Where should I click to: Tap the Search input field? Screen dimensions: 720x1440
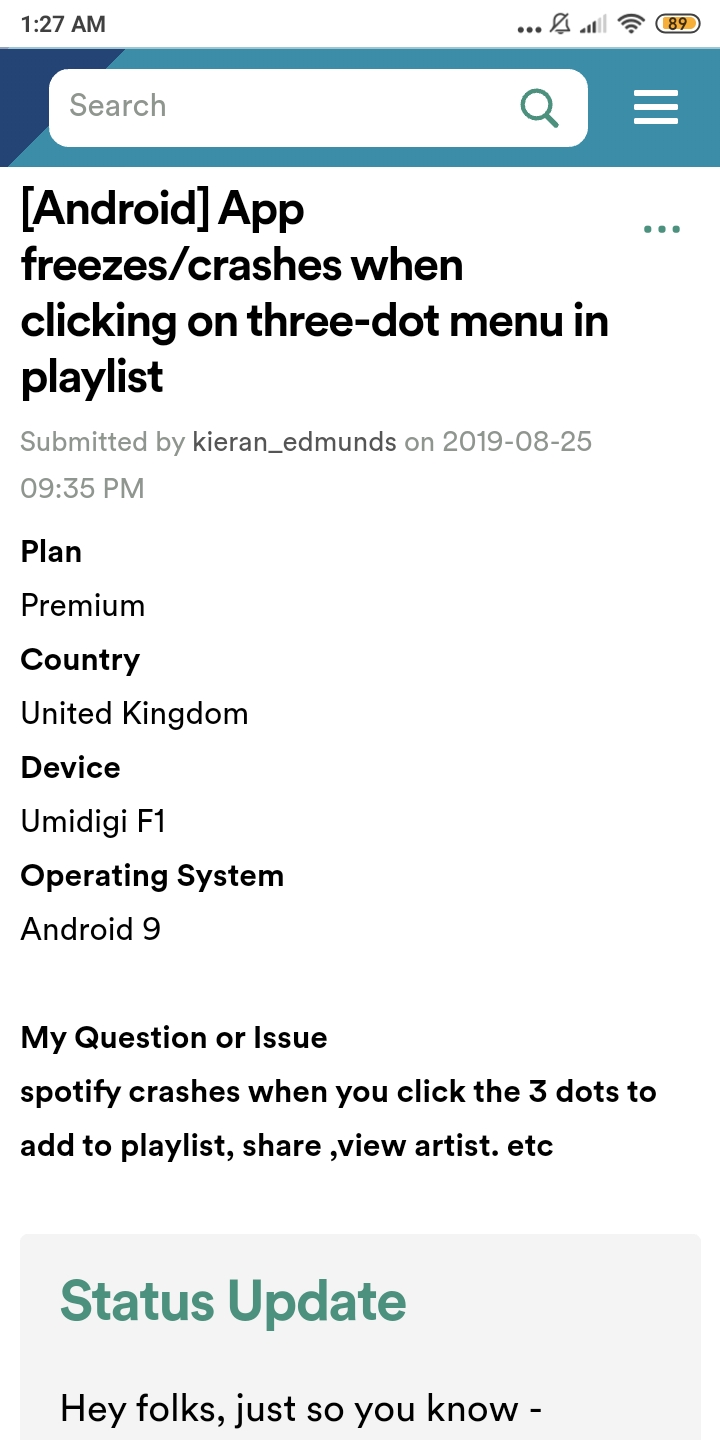(x=290, y=106)
